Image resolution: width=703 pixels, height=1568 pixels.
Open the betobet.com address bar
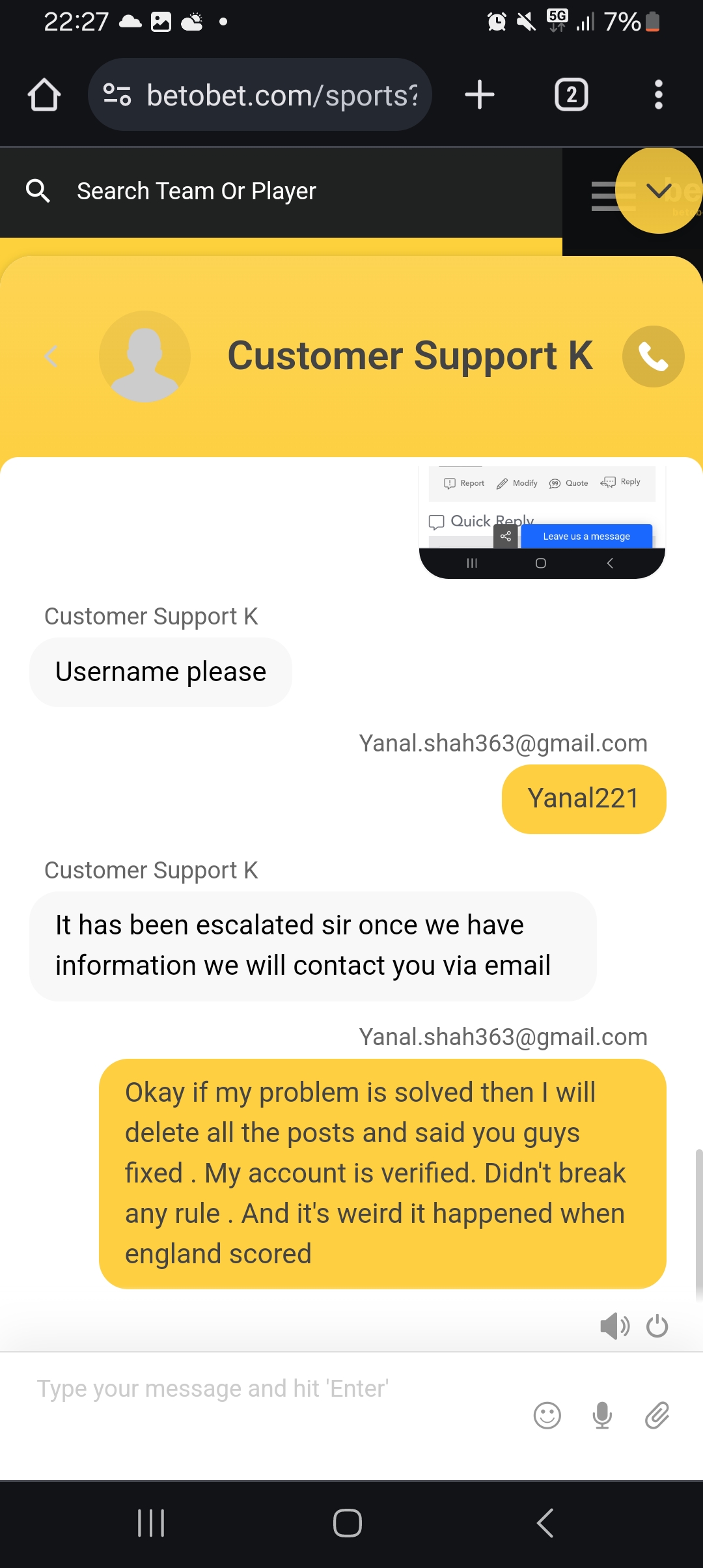[x=260, y=95]
